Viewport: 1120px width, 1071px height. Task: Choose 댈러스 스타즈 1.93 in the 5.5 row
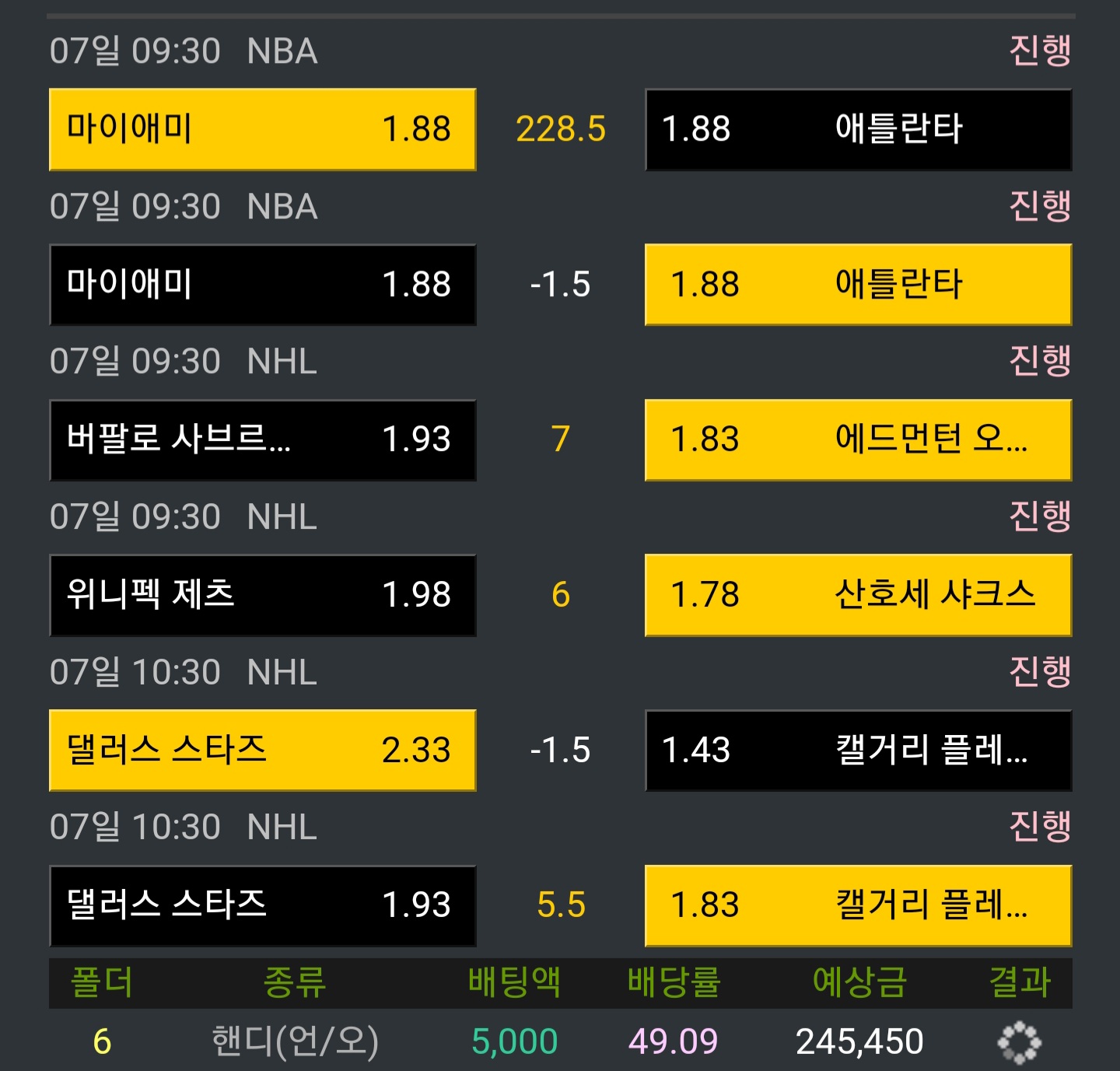[x=262, y=905]
